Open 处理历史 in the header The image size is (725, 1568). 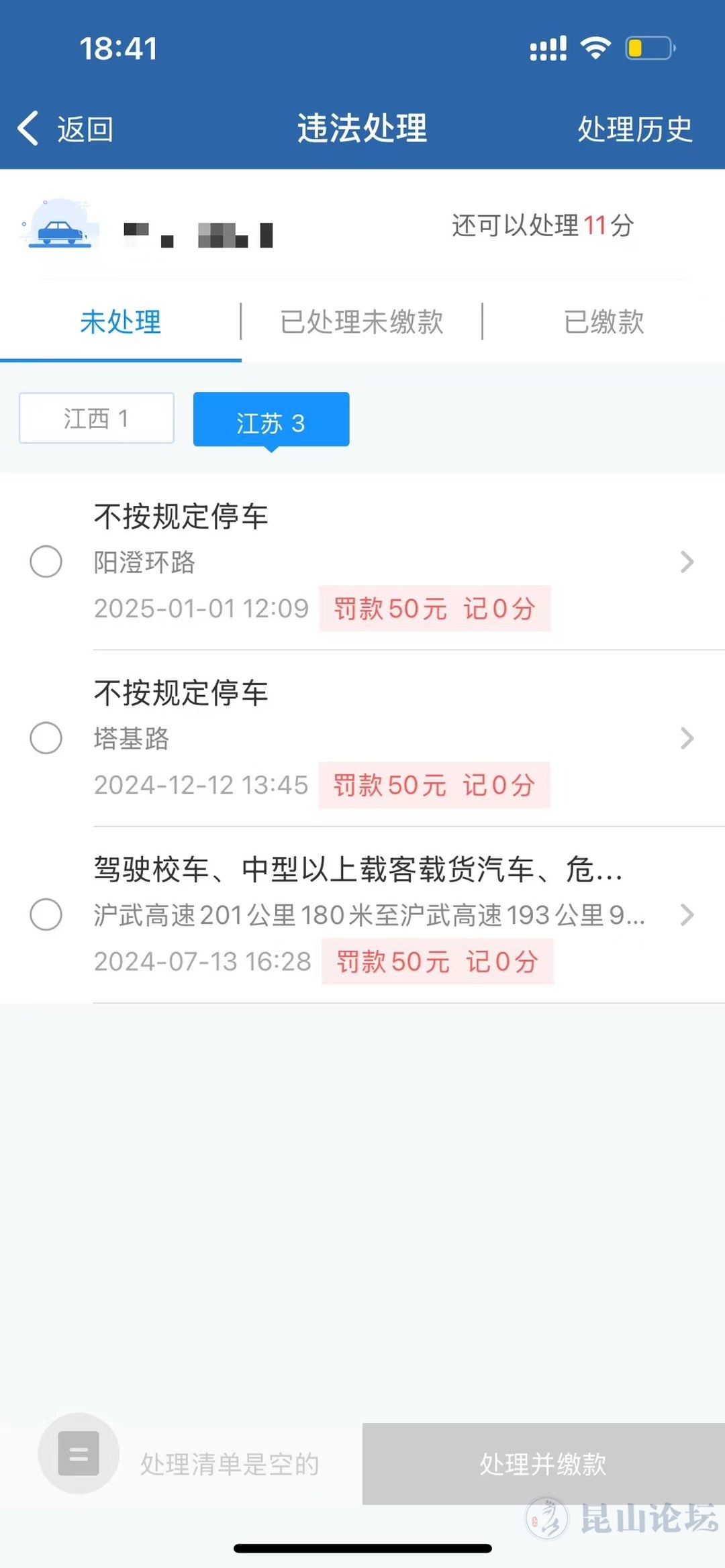pos(634,129)
